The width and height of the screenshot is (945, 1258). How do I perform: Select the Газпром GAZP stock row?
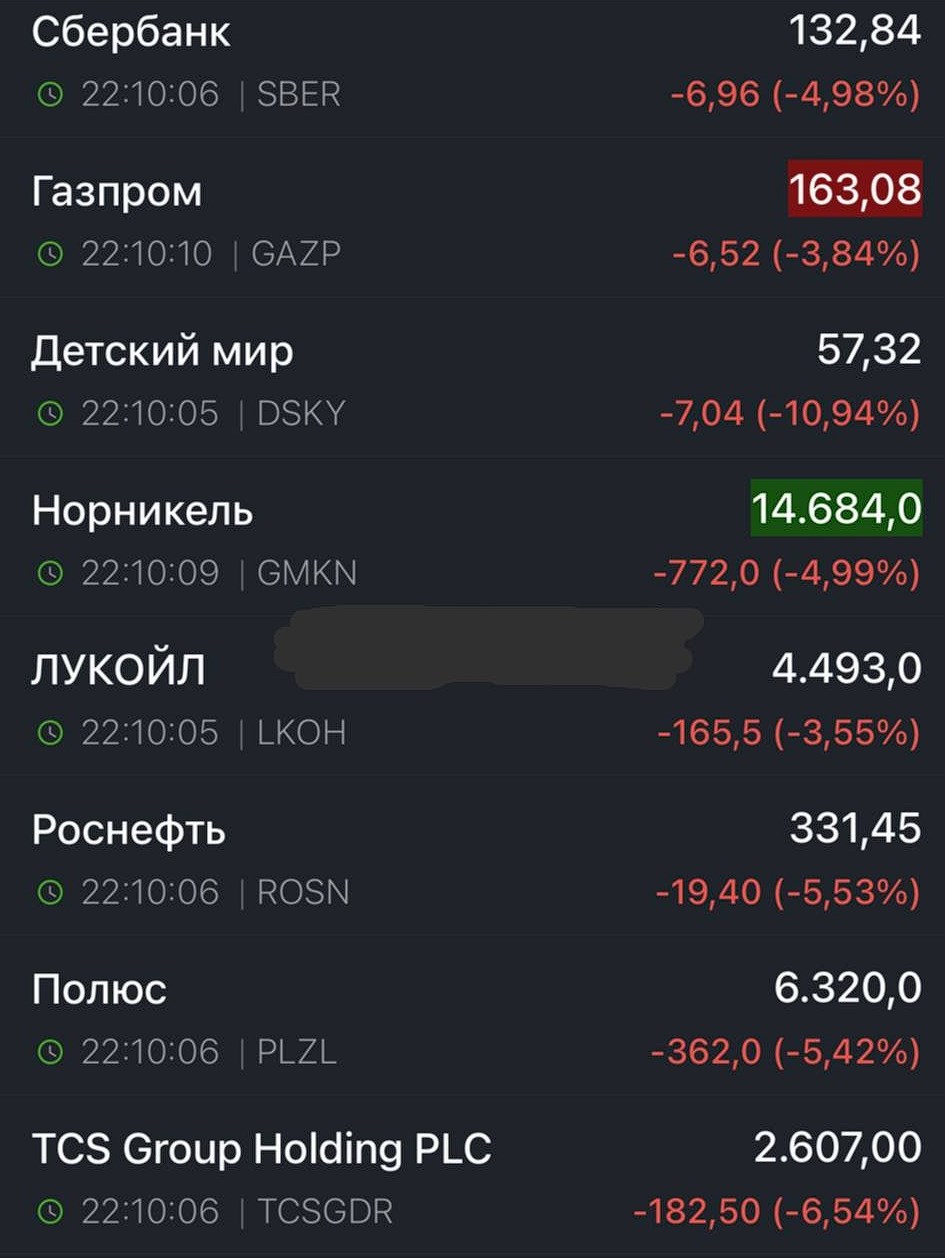click(472, 220)
